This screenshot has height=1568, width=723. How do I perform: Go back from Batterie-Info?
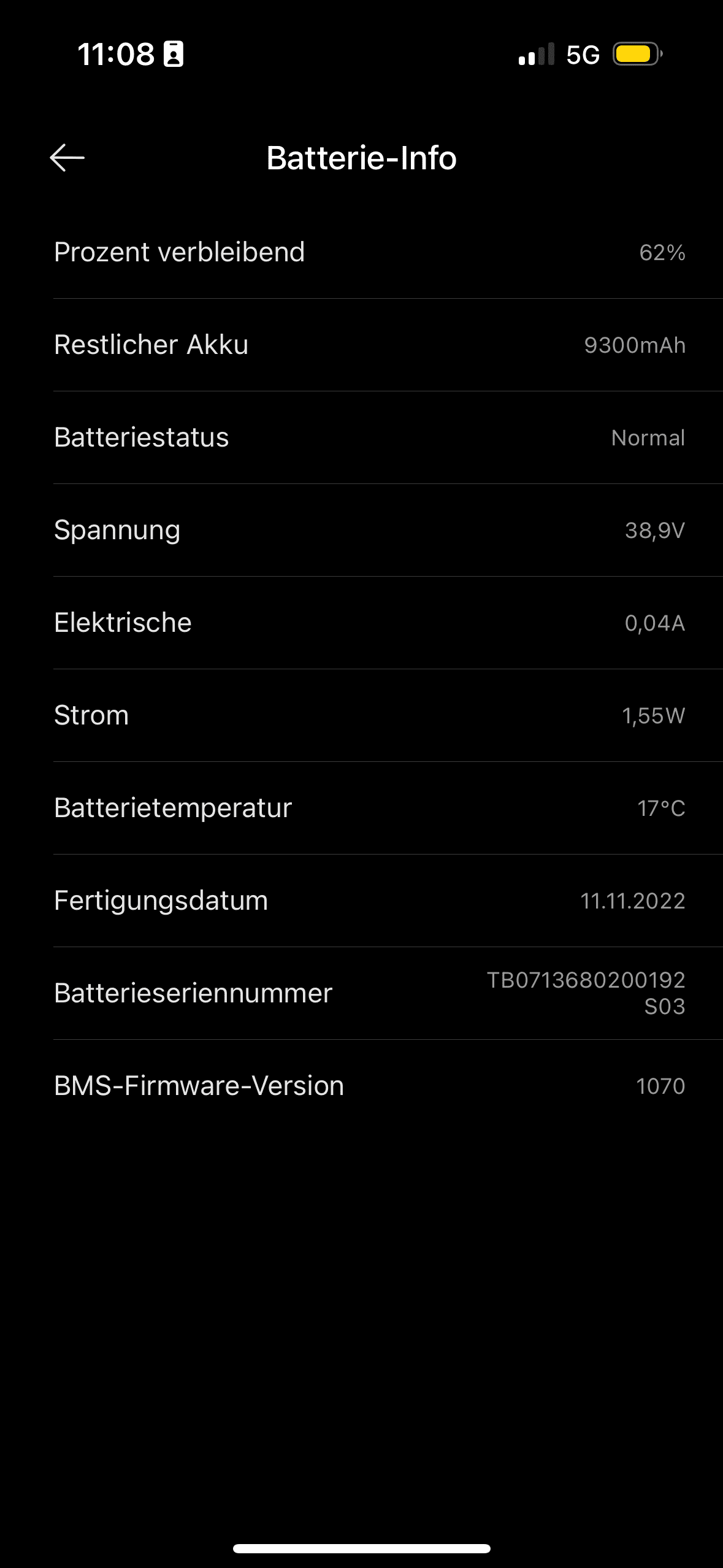(x=67, y=158)
